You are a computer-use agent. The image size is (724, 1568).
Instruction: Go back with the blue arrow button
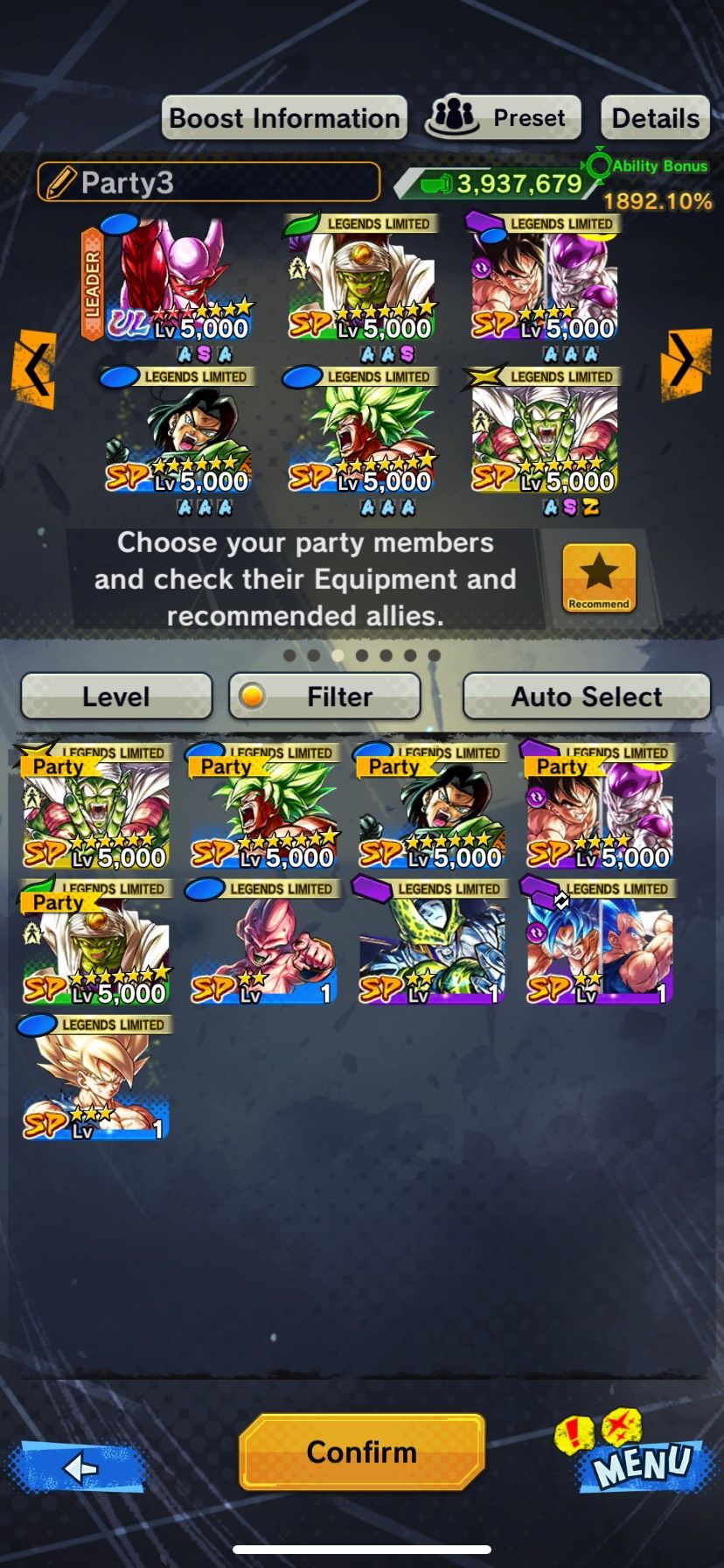[x=79, y=1466]
